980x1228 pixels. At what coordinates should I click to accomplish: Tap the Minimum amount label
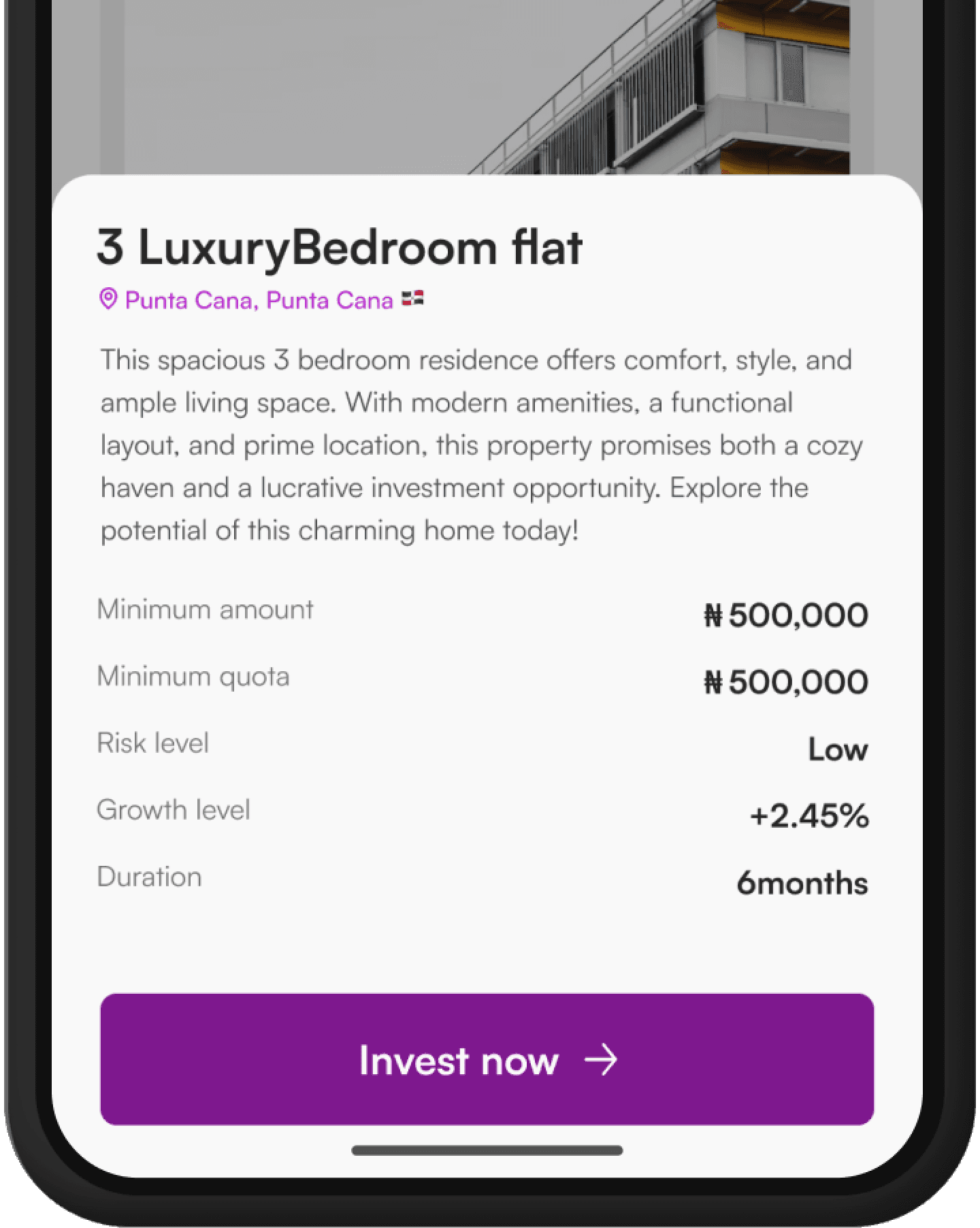[205, 609]
